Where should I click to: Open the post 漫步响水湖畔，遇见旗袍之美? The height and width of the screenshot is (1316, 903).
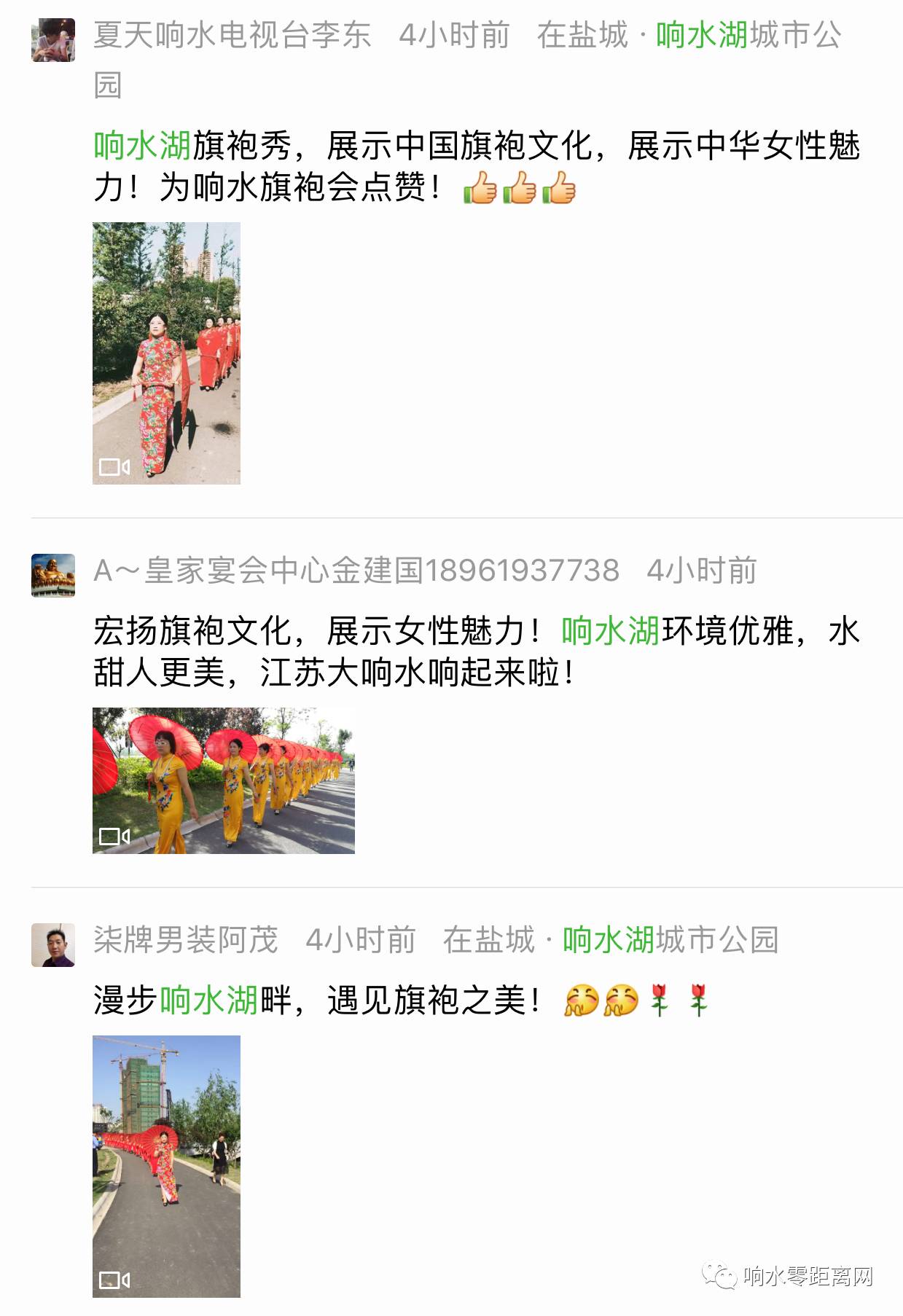317,1000
